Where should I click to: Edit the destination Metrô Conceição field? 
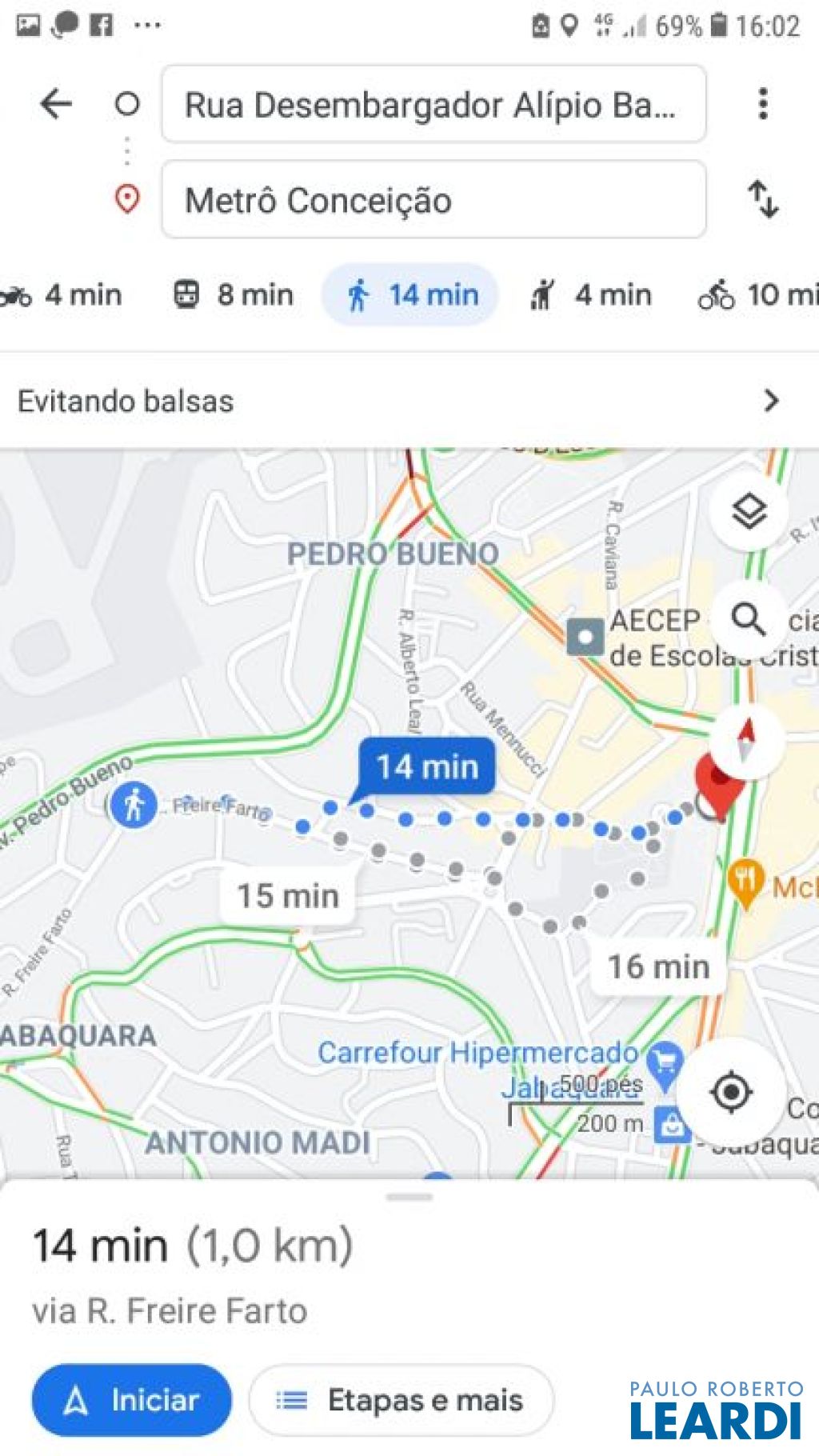(433, 199)
